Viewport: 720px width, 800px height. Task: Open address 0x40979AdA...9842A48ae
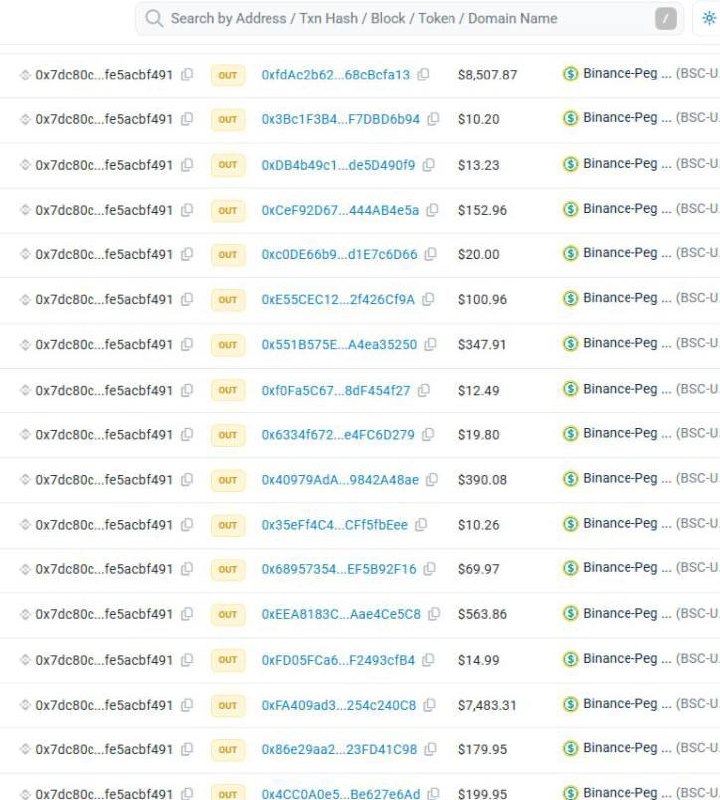pyautogui.click(x=340, y=480)
